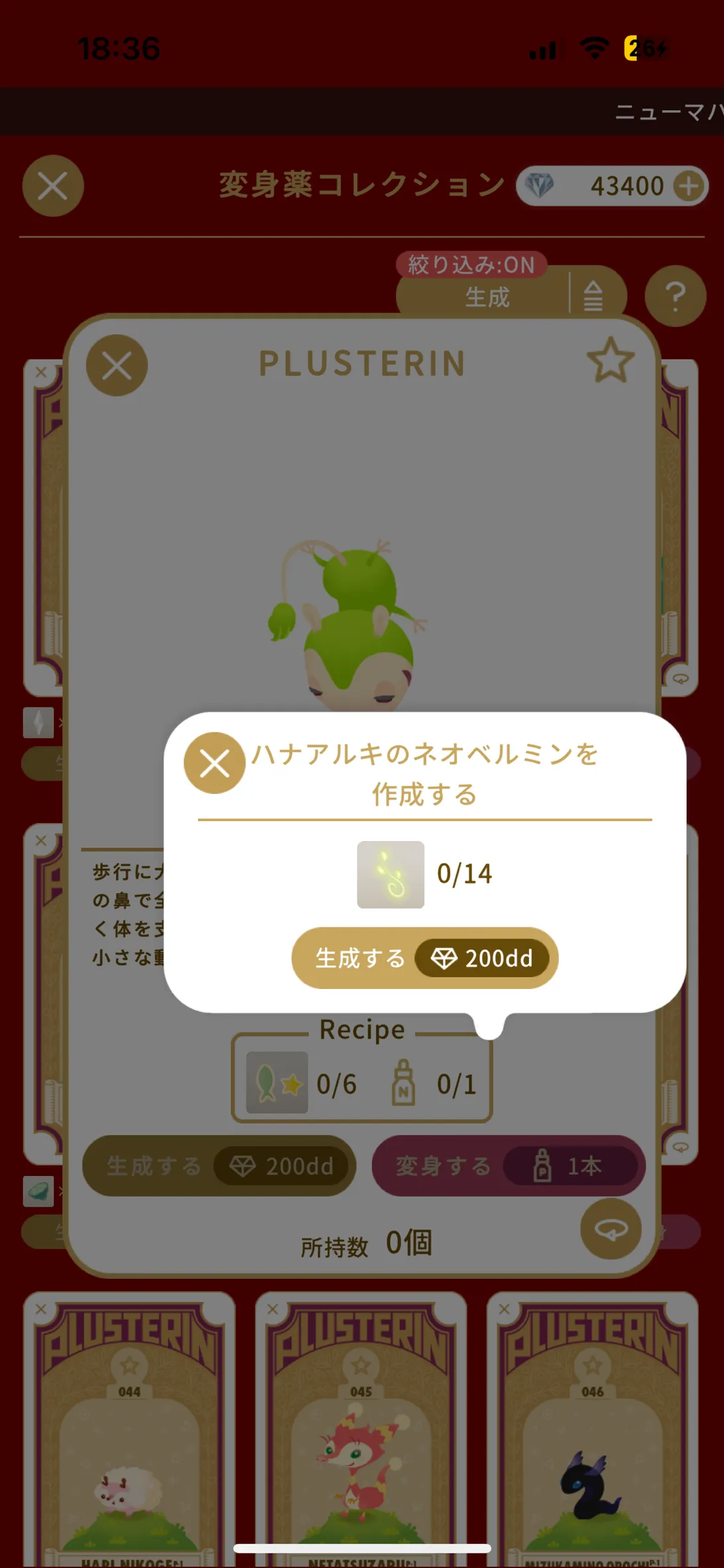Open Plusterin card 045
The image size is (724, 1568).
pyautogui.click(x=361, y=1429)
